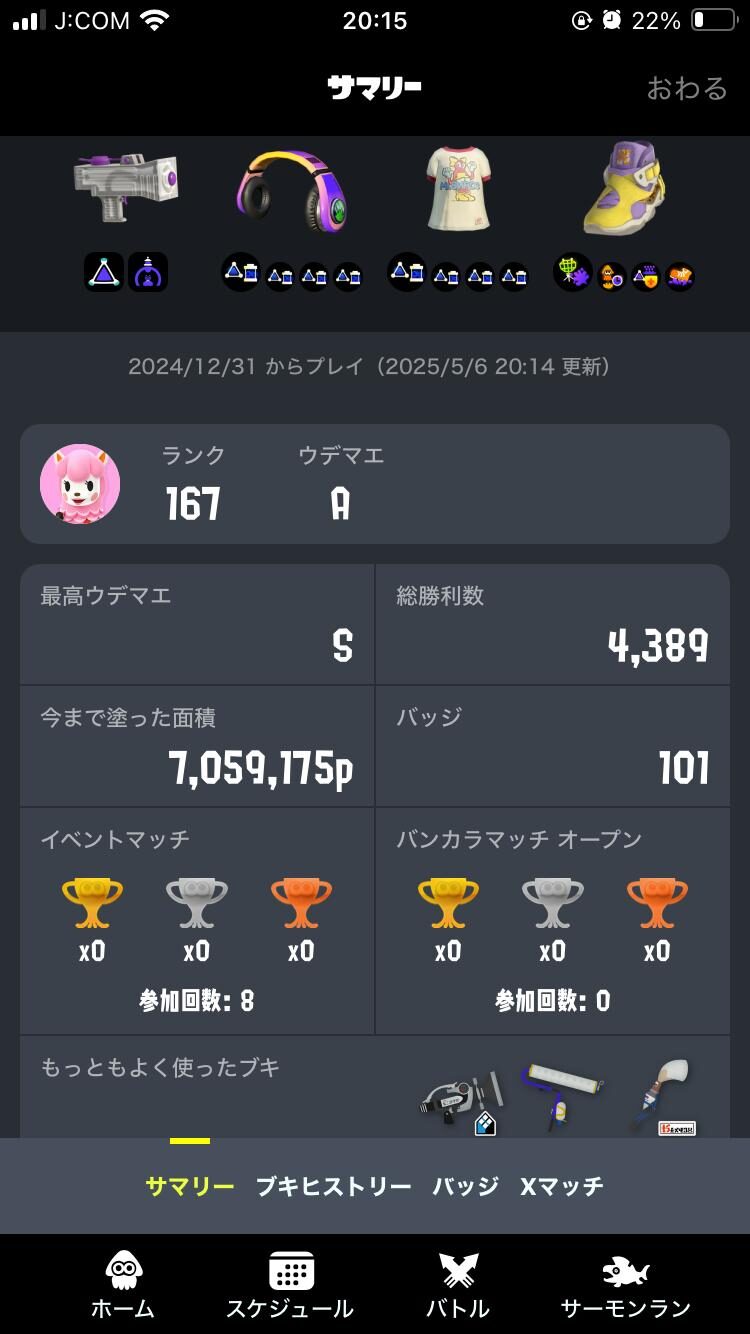750x1334 pixels.
Task: Switch to the バッジ tab
Action: [465, 1186]
